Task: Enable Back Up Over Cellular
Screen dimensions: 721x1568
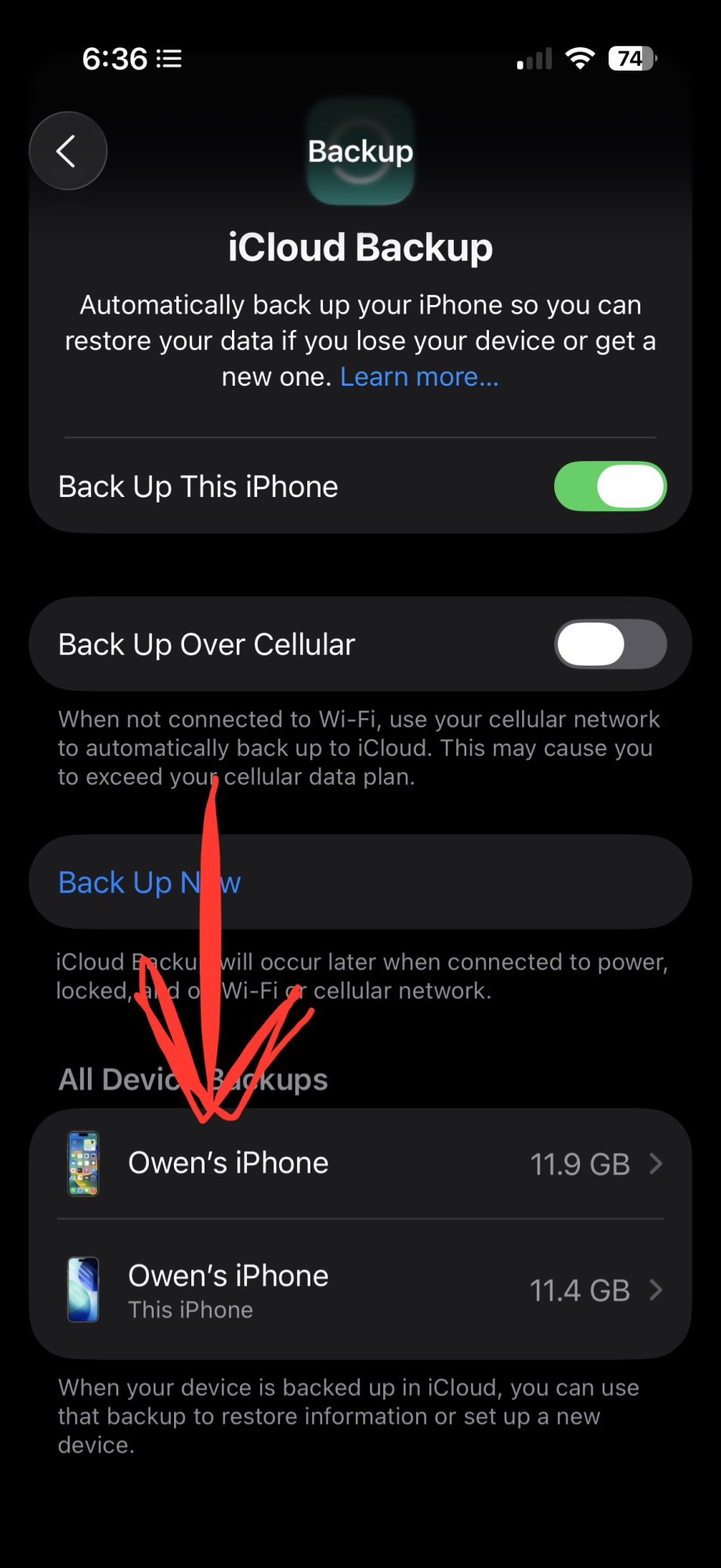Action: [610, 644]
